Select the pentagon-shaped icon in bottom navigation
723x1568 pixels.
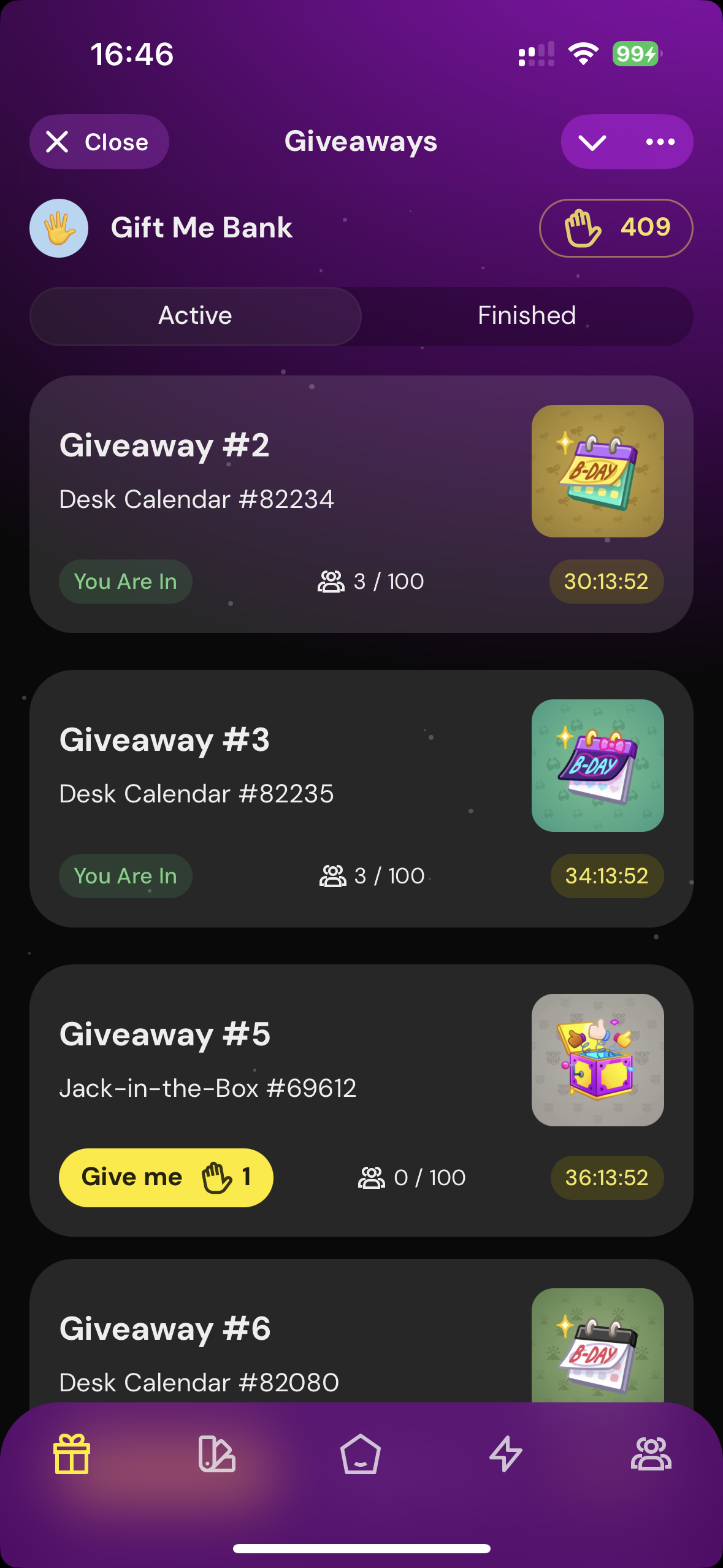(361, 1451)
